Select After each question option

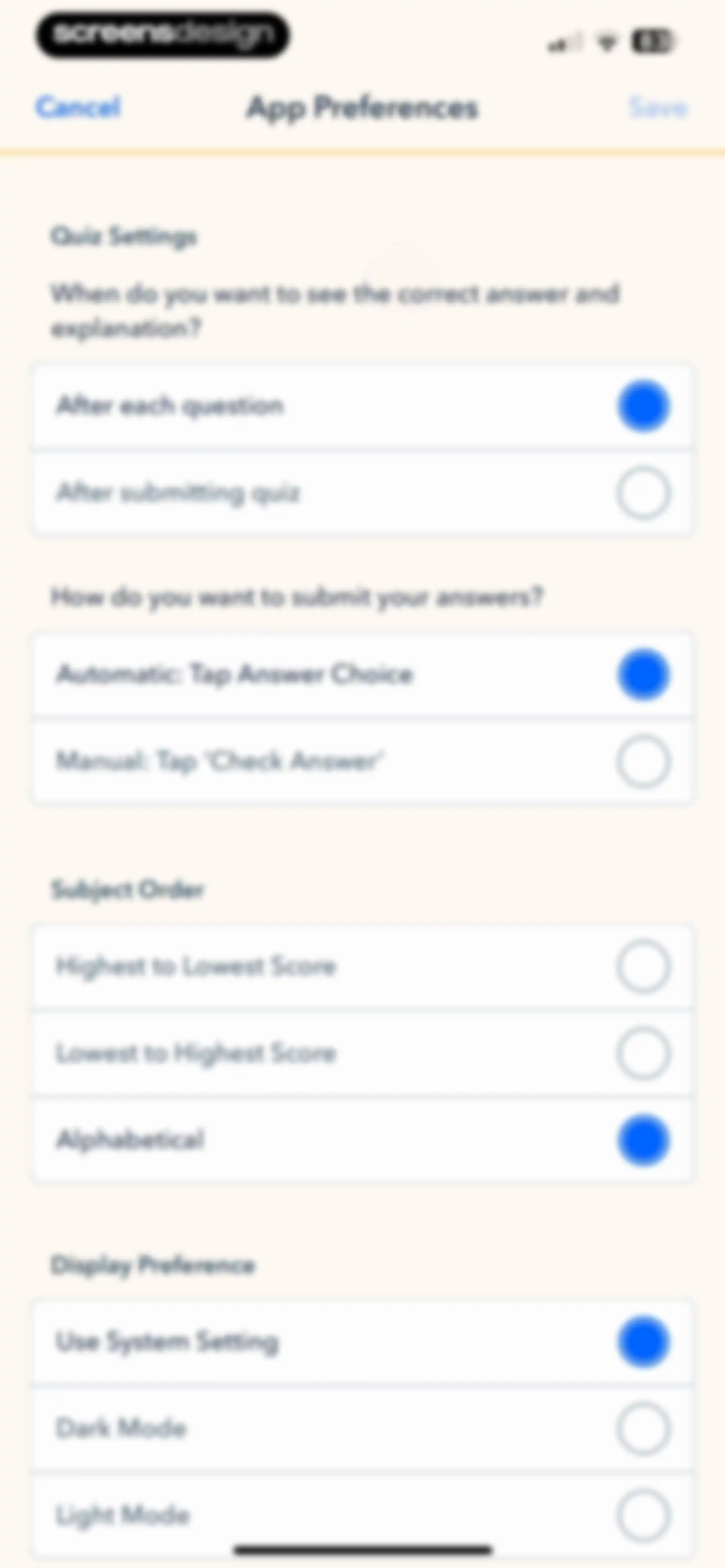point(362,406)
